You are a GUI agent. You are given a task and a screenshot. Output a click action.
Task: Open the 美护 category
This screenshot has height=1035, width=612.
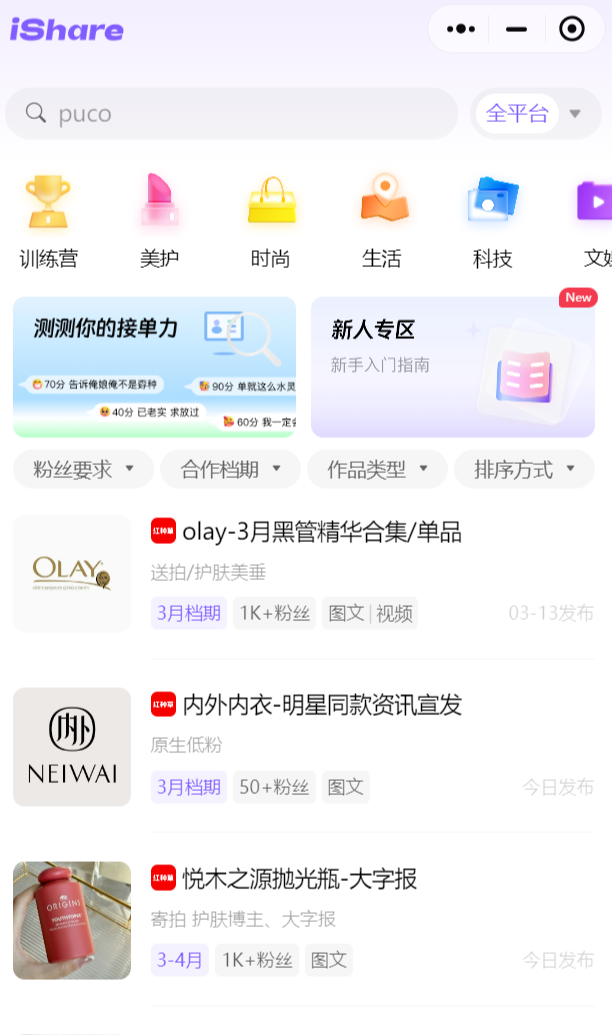pos(159,222)
